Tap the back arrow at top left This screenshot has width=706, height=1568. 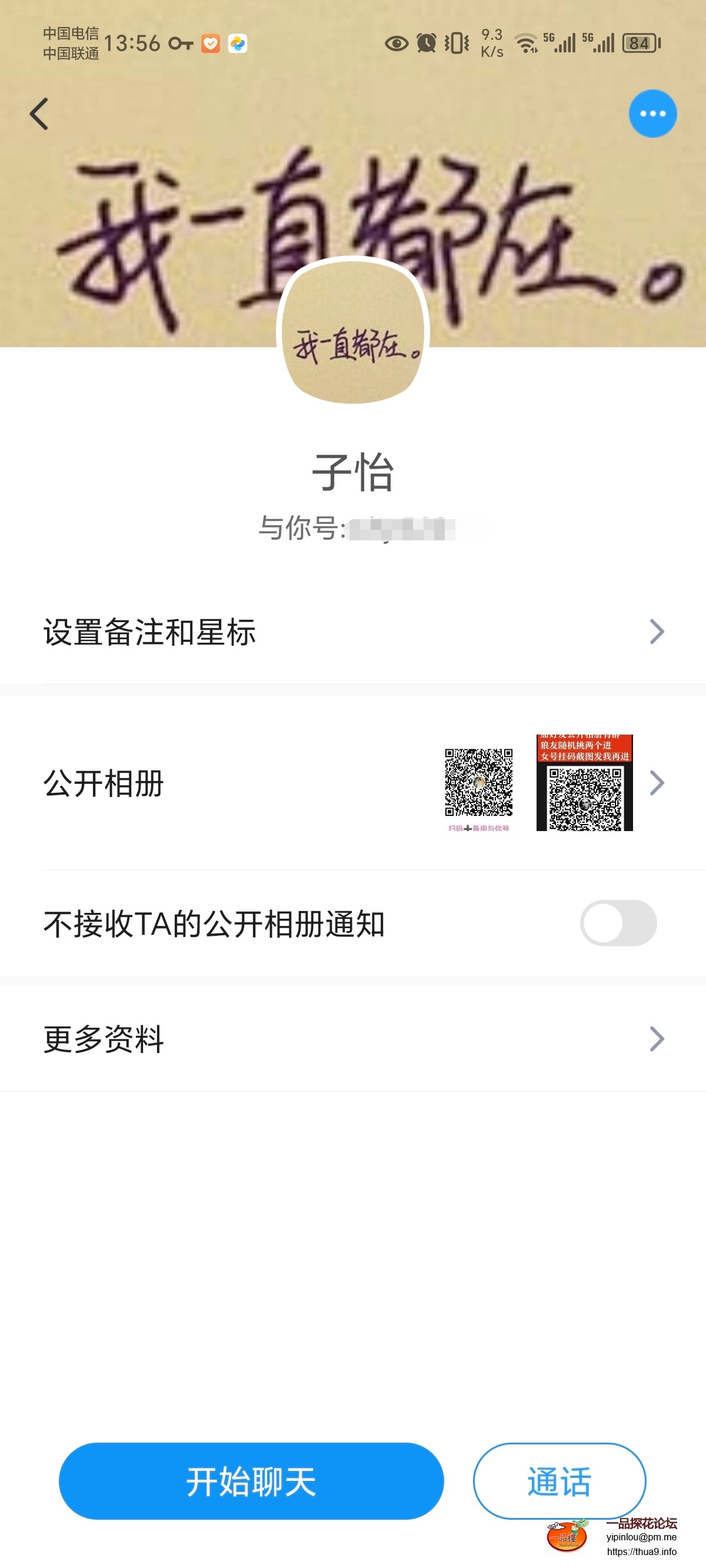tap(38, 114)
